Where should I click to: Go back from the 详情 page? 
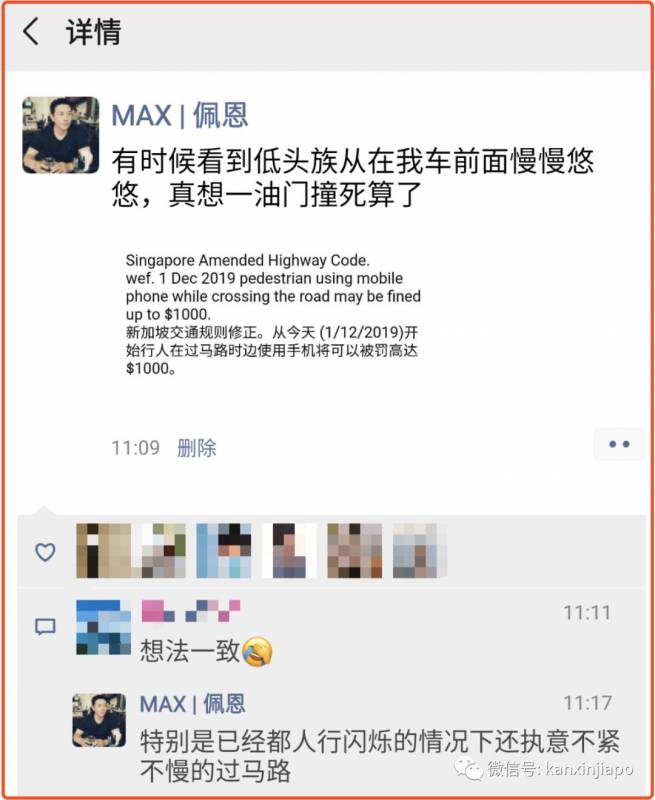point(31,32)
